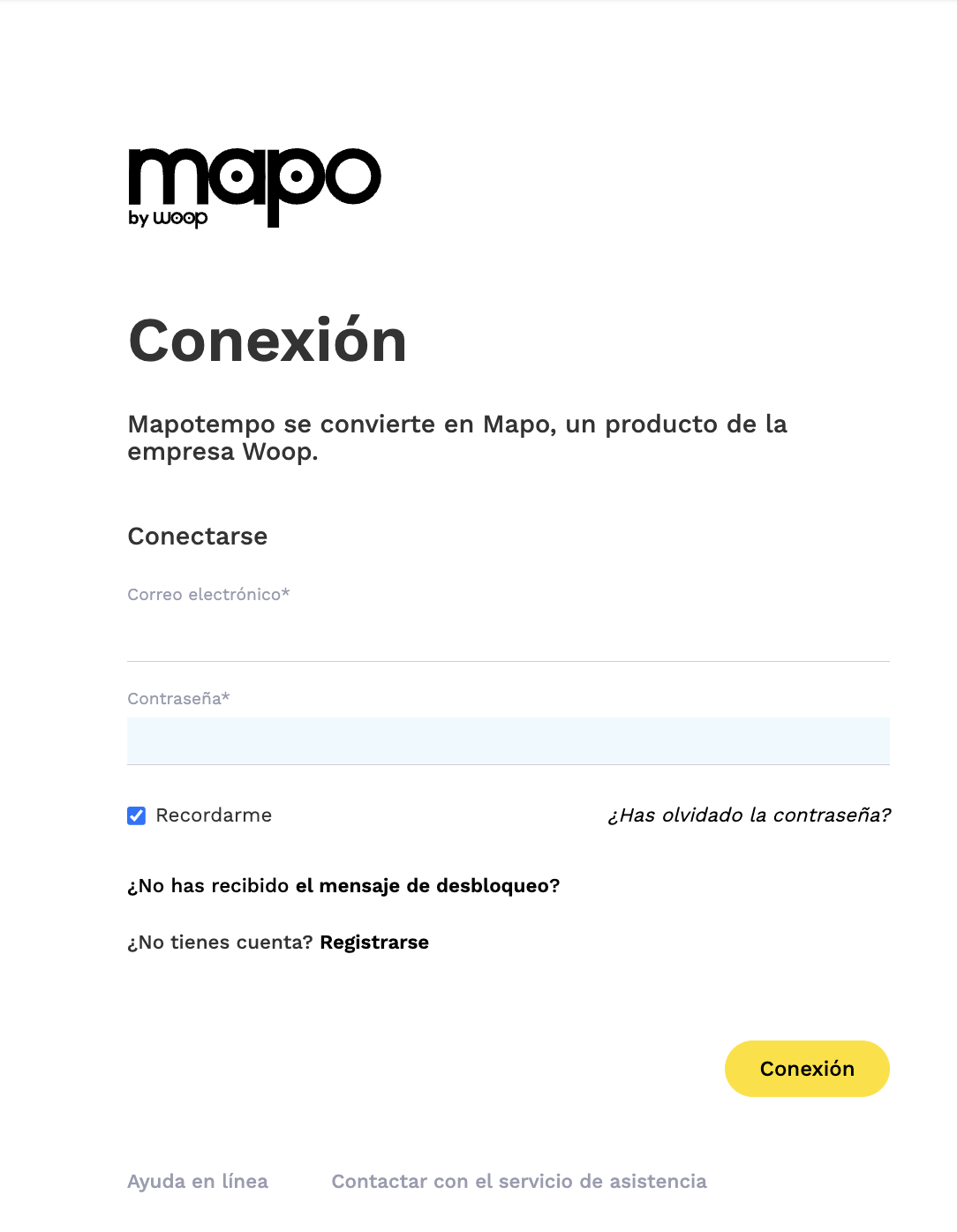
Task: Open el mensaje de desbloqueo link
Action: (x=427, y=886)
